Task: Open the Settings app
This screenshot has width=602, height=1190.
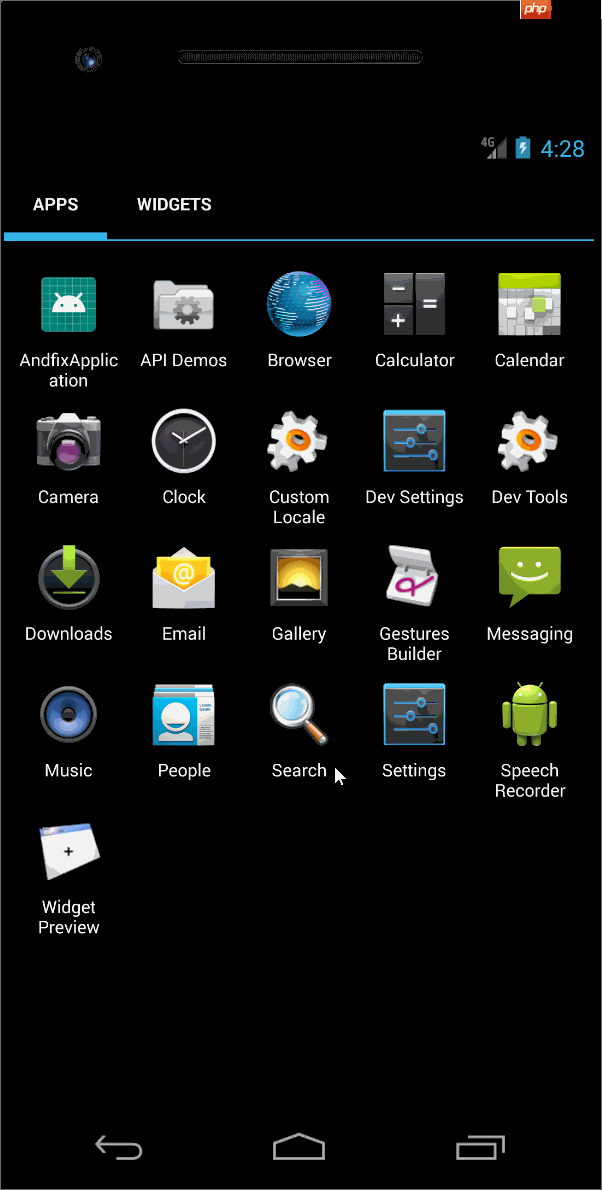Action: [x=414, y=716]
